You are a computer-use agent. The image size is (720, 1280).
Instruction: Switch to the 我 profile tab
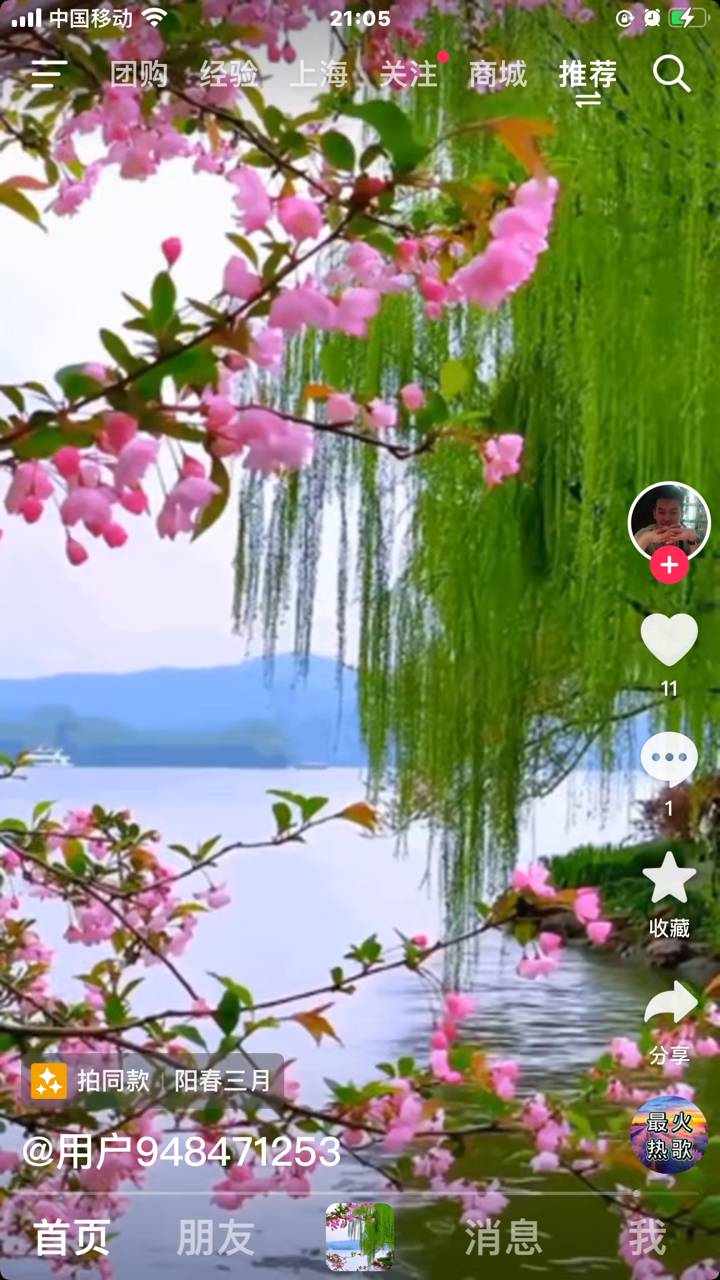tap(647, 1238)
